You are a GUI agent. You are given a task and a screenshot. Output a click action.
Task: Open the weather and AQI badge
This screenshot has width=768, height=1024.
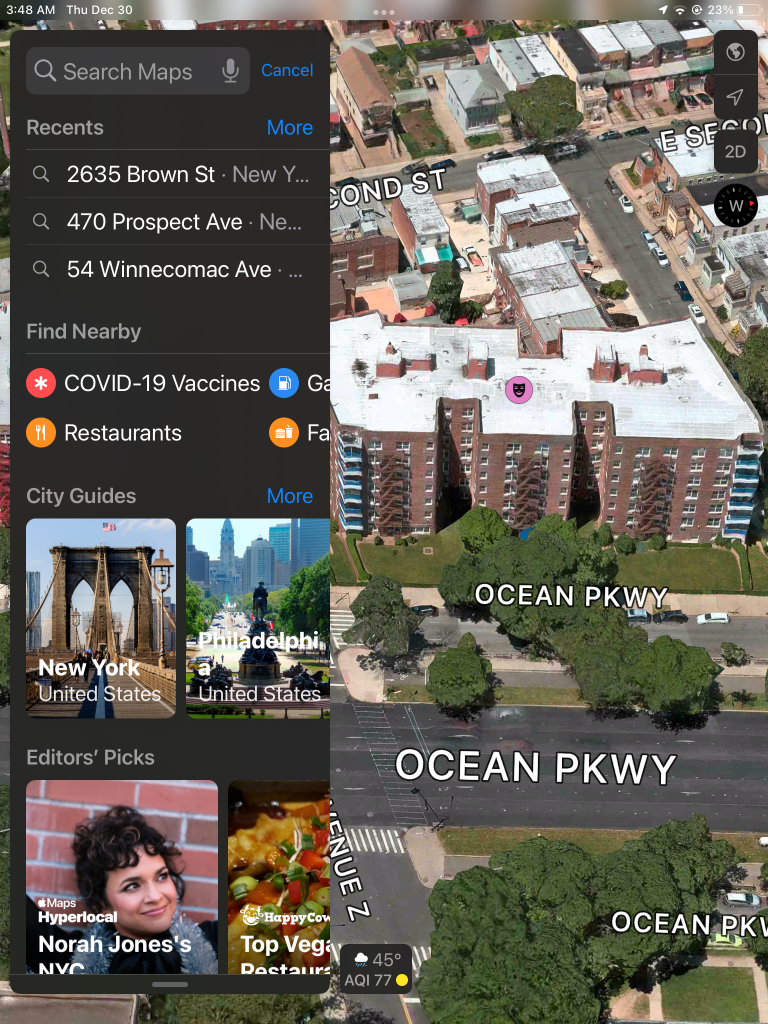376,969
